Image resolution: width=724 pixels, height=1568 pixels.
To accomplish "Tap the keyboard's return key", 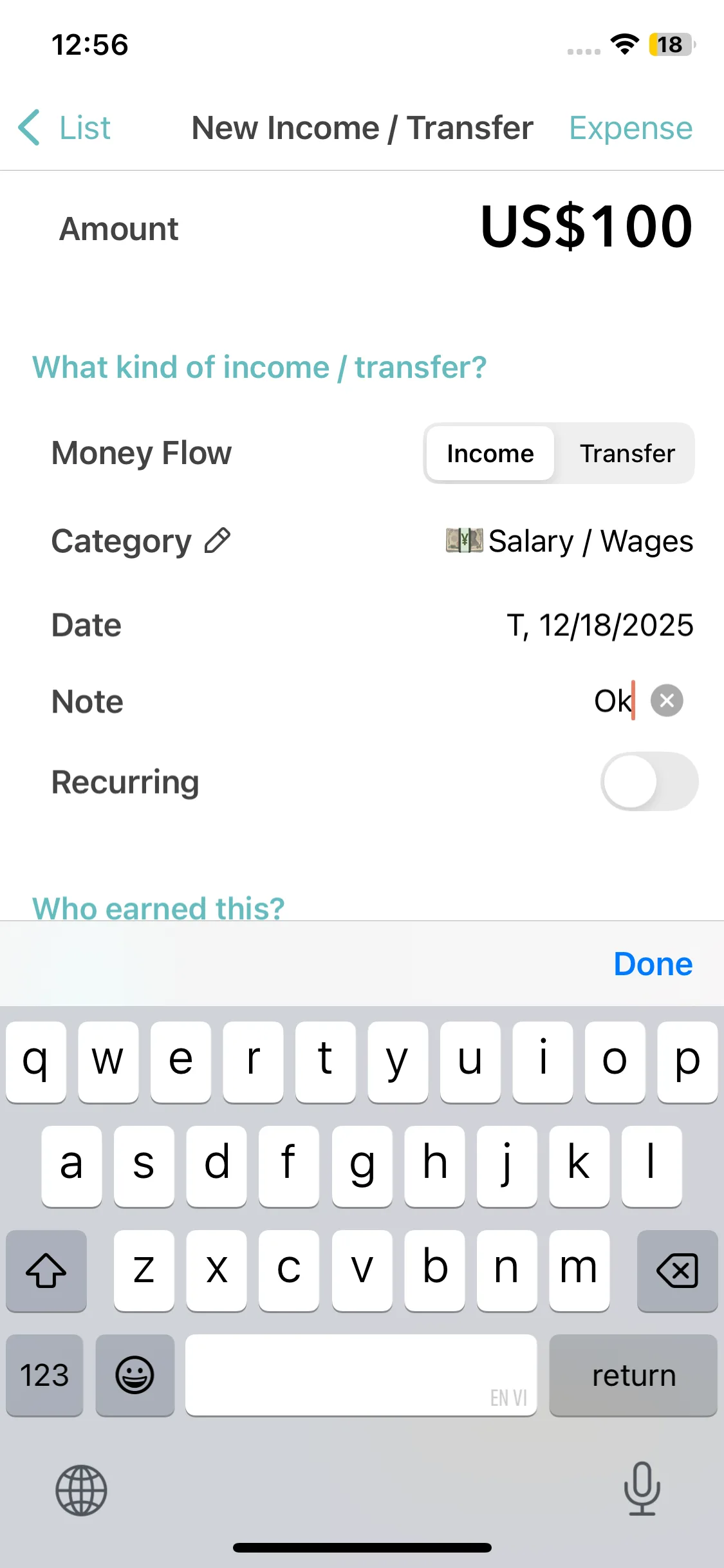I will coord(633,1376).
